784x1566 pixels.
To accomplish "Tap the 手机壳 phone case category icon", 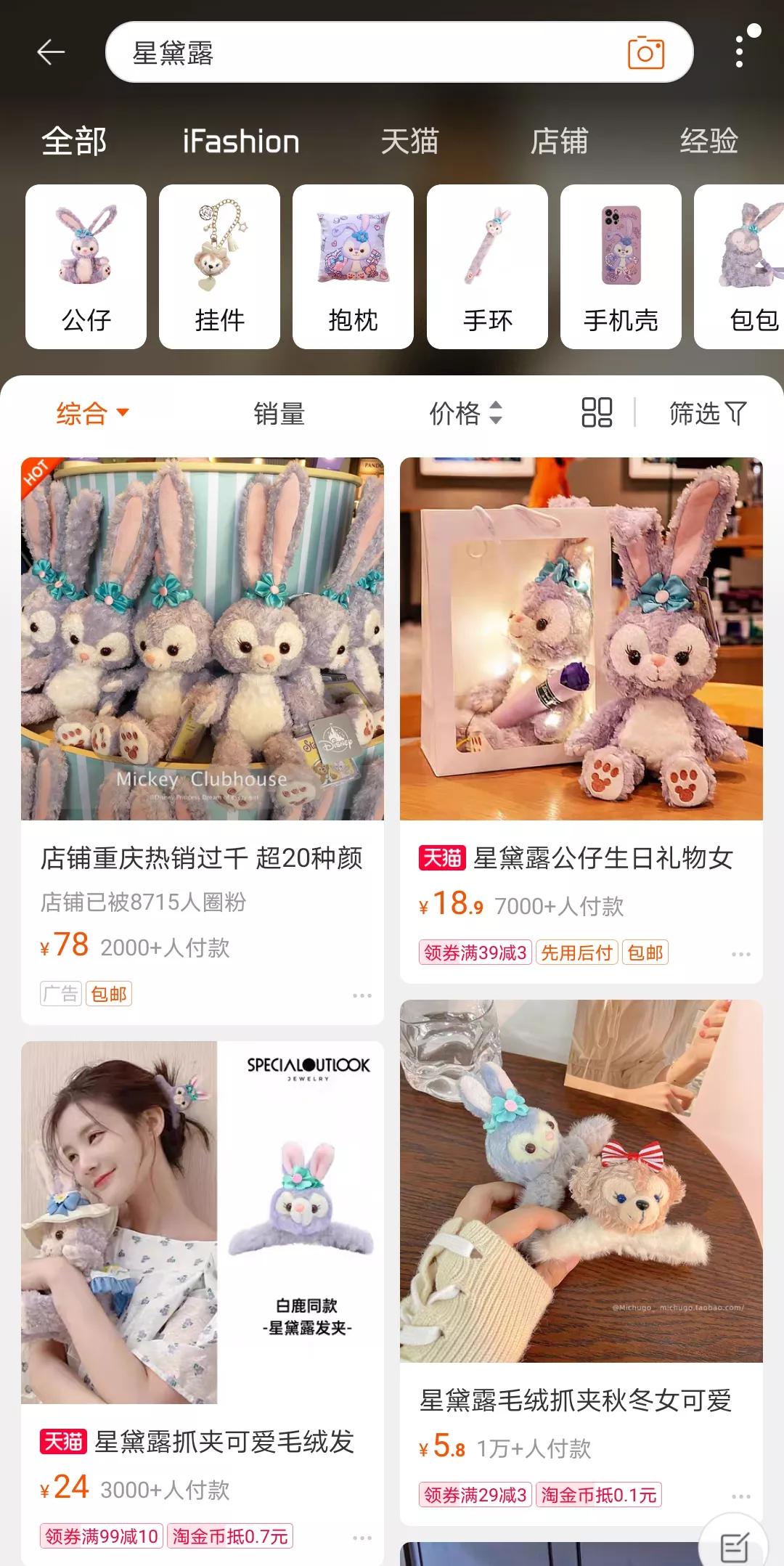I will pos(621,261).
